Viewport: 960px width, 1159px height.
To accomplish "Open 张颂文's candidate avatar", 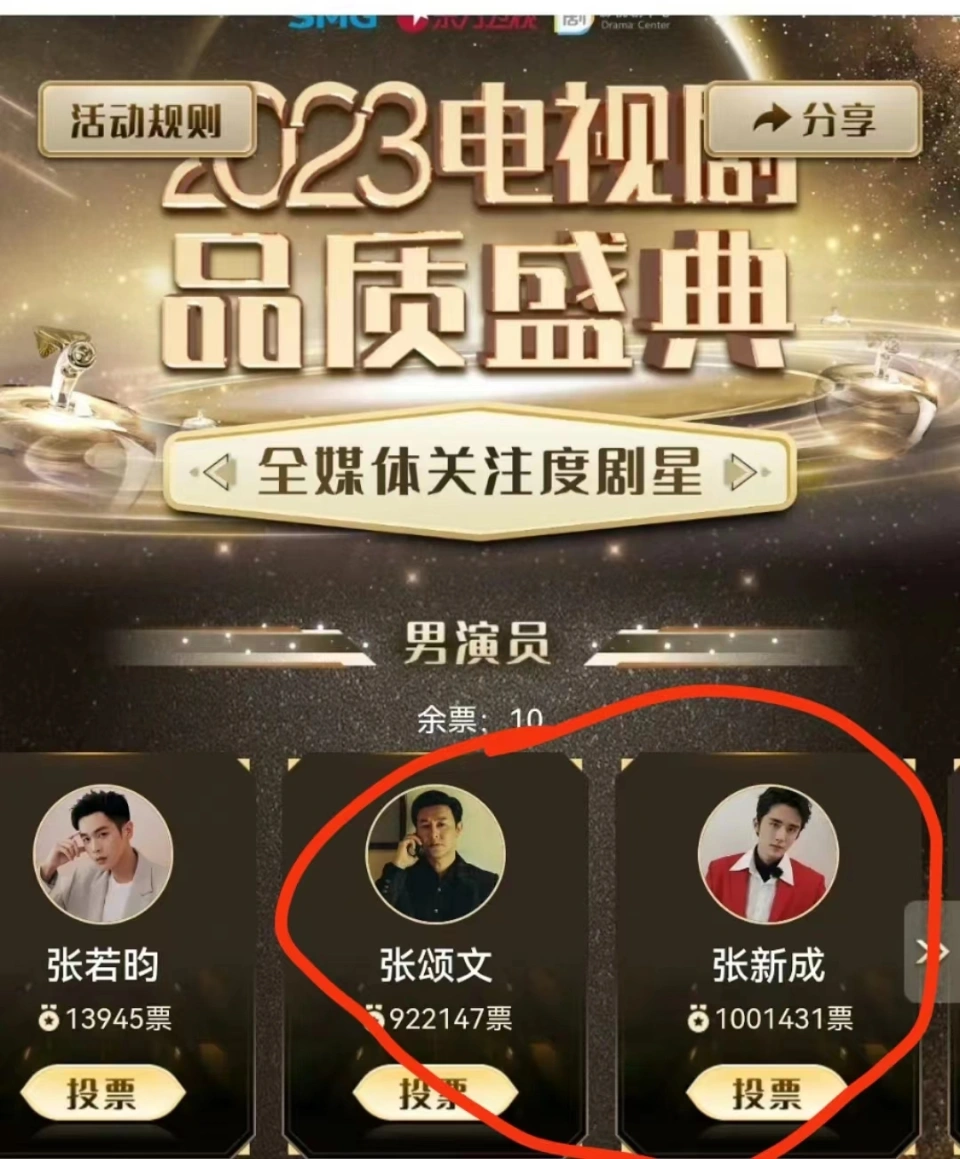I will [x=435, y=854].
